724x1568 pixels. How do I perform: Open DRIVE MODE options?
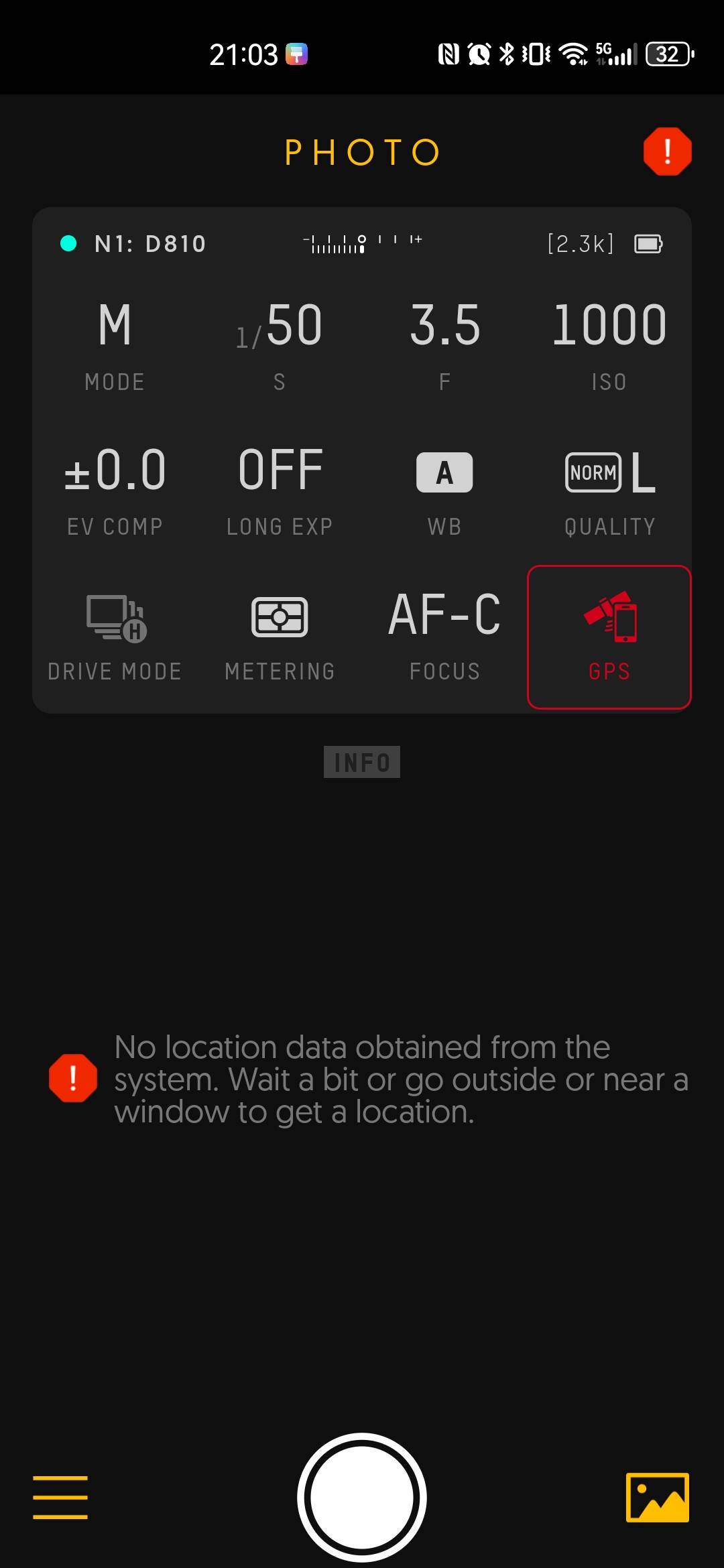pos(115,635)
